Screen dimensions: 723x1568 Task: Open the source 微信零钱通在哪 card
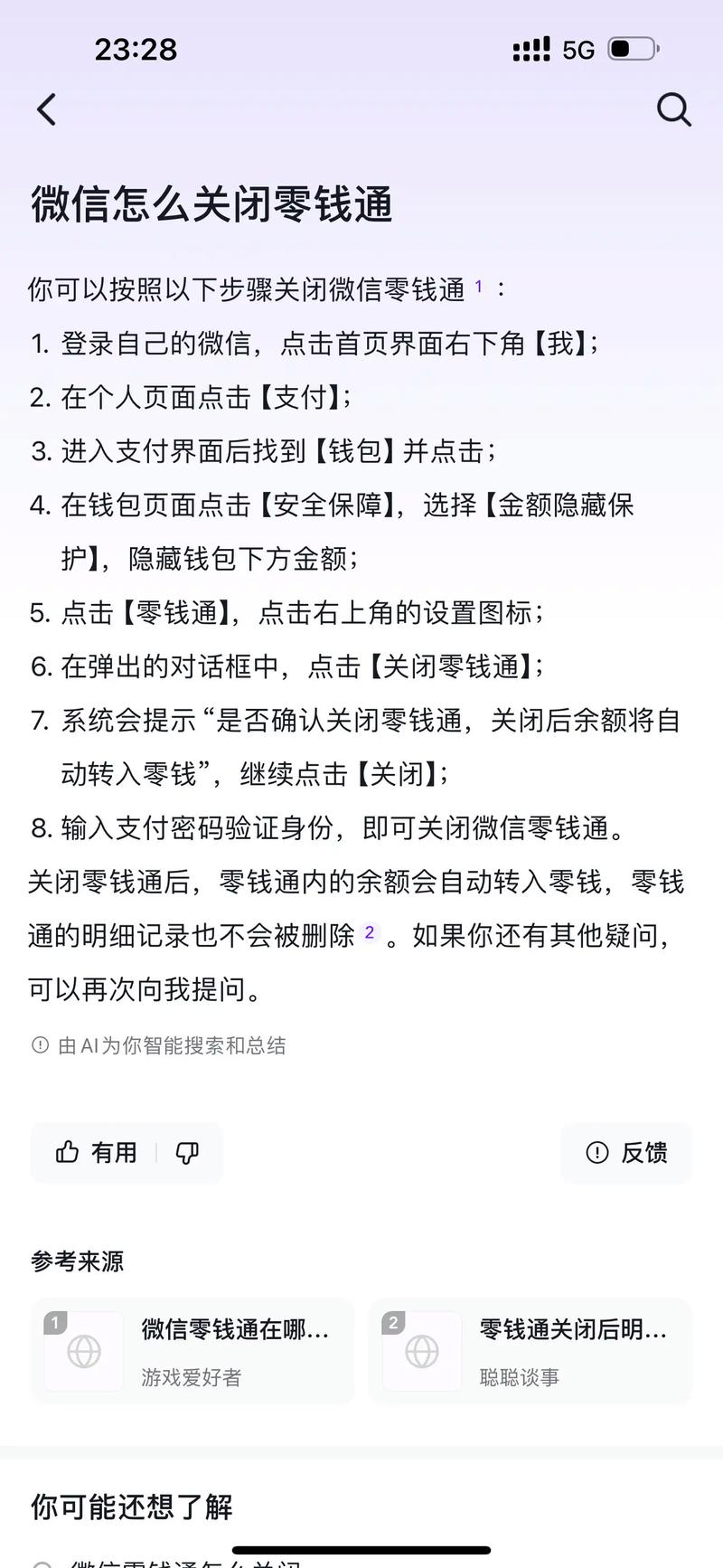coord(192,1352)
